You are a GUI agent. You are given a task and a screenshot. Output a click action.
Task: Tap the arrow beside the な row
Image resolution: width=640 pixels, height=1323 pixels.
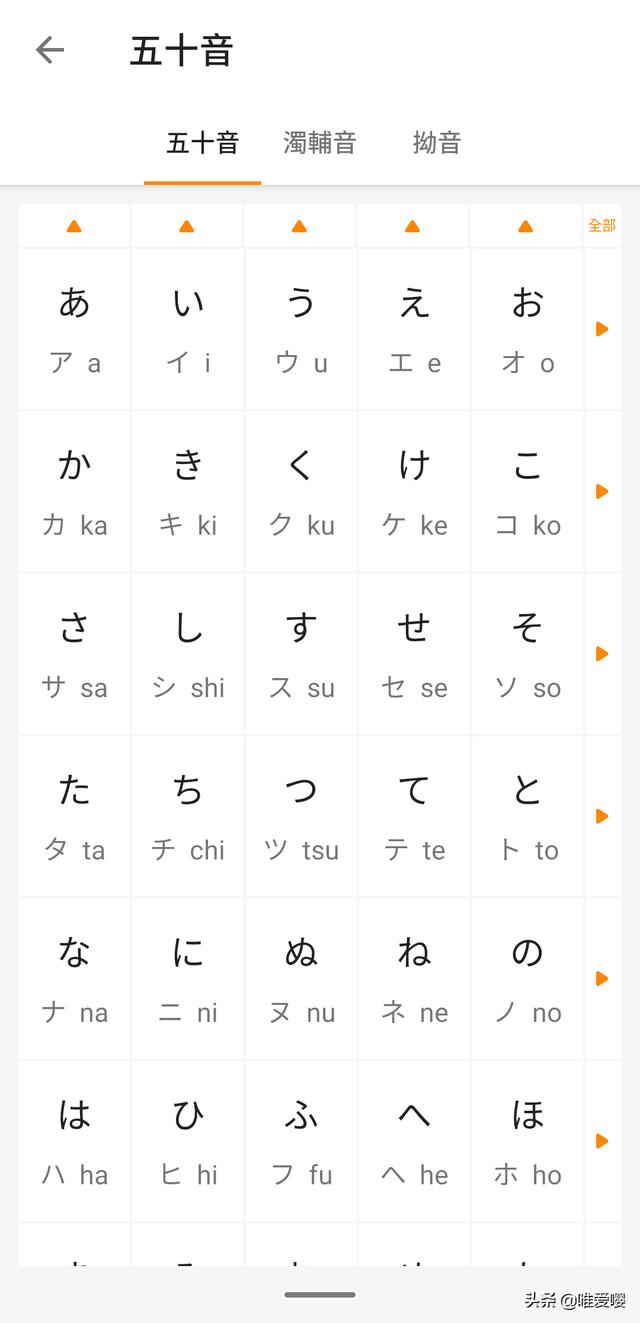point(602,979)
